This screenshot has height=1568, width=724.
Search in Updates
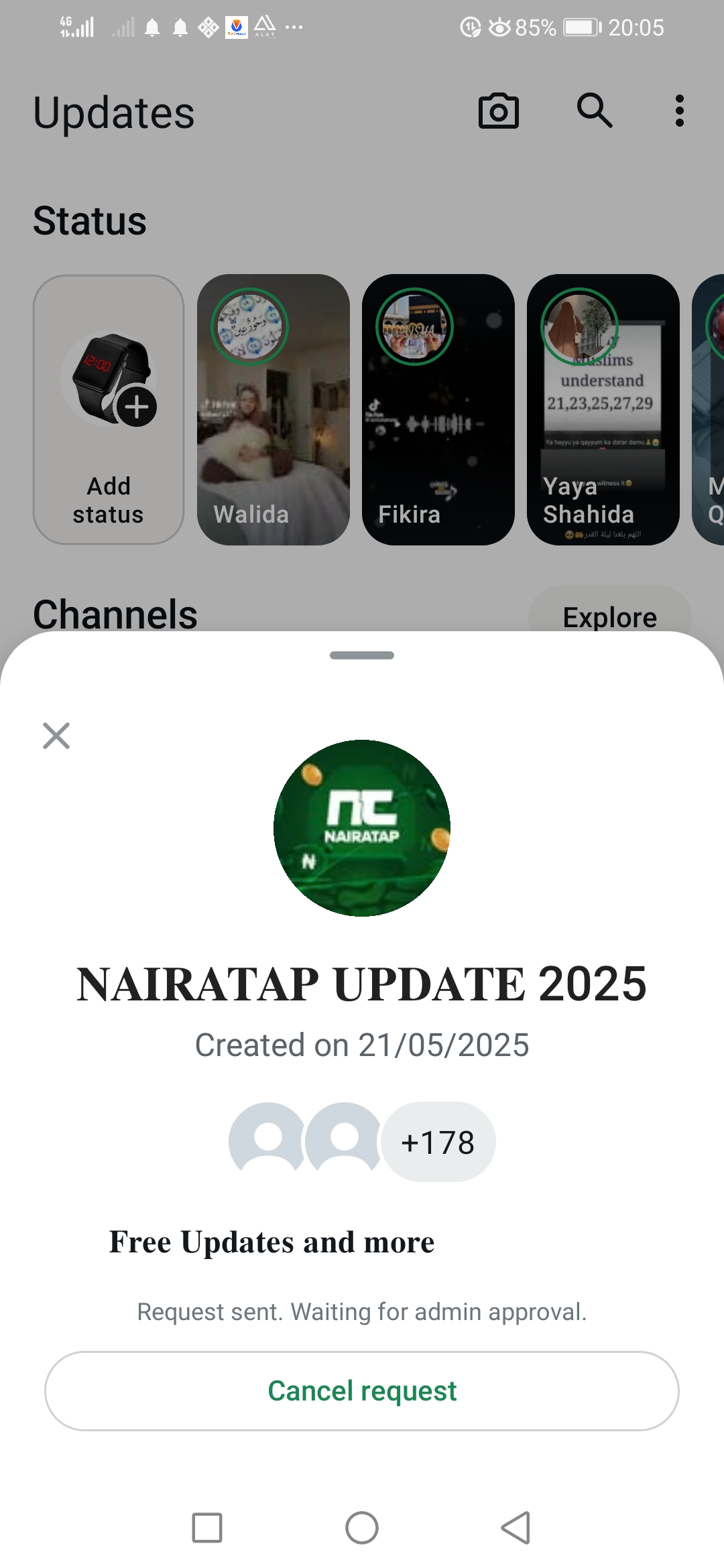click(x=594, y=111)
